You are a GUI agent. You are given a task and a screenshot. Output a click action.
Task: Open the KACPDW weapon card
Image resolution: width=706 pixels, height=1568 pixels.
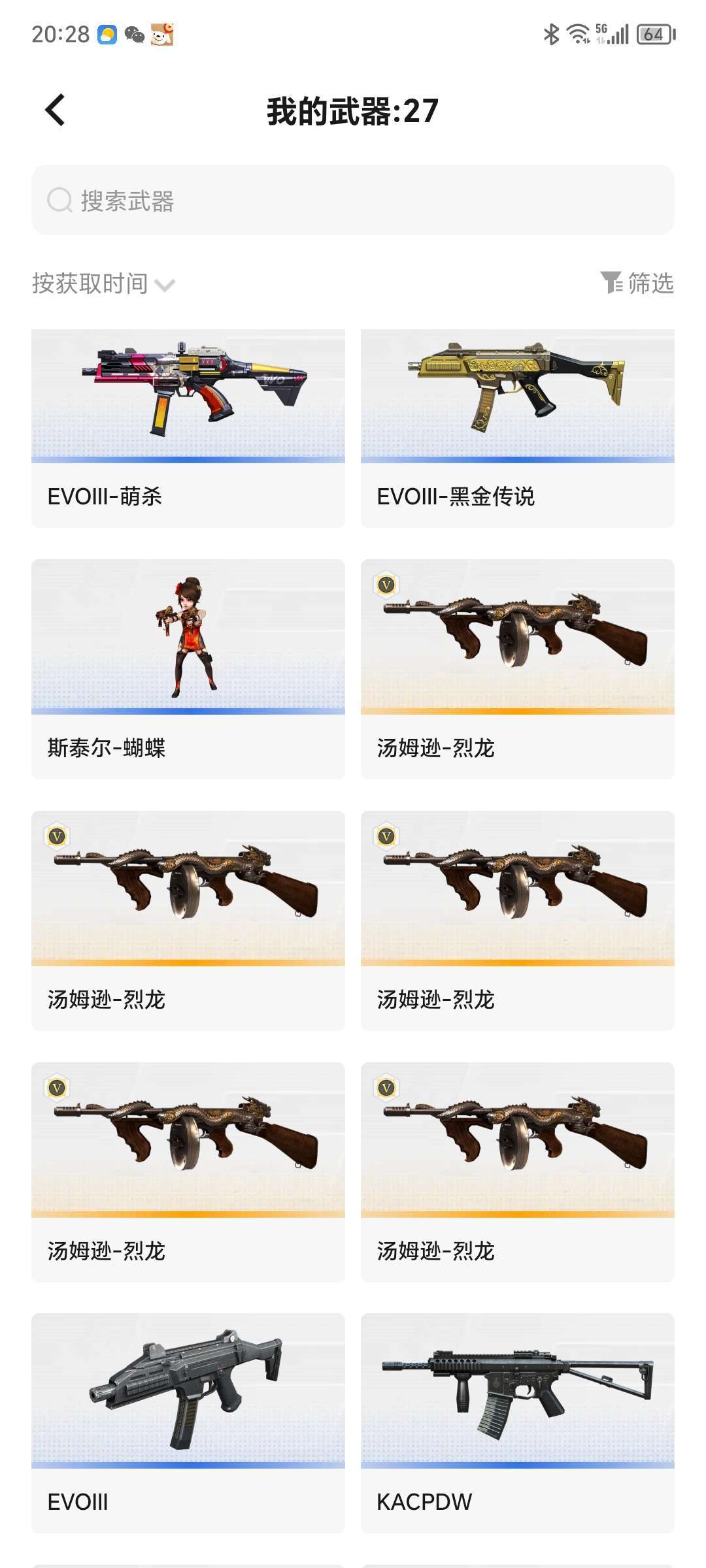(x=517, y=1422)
